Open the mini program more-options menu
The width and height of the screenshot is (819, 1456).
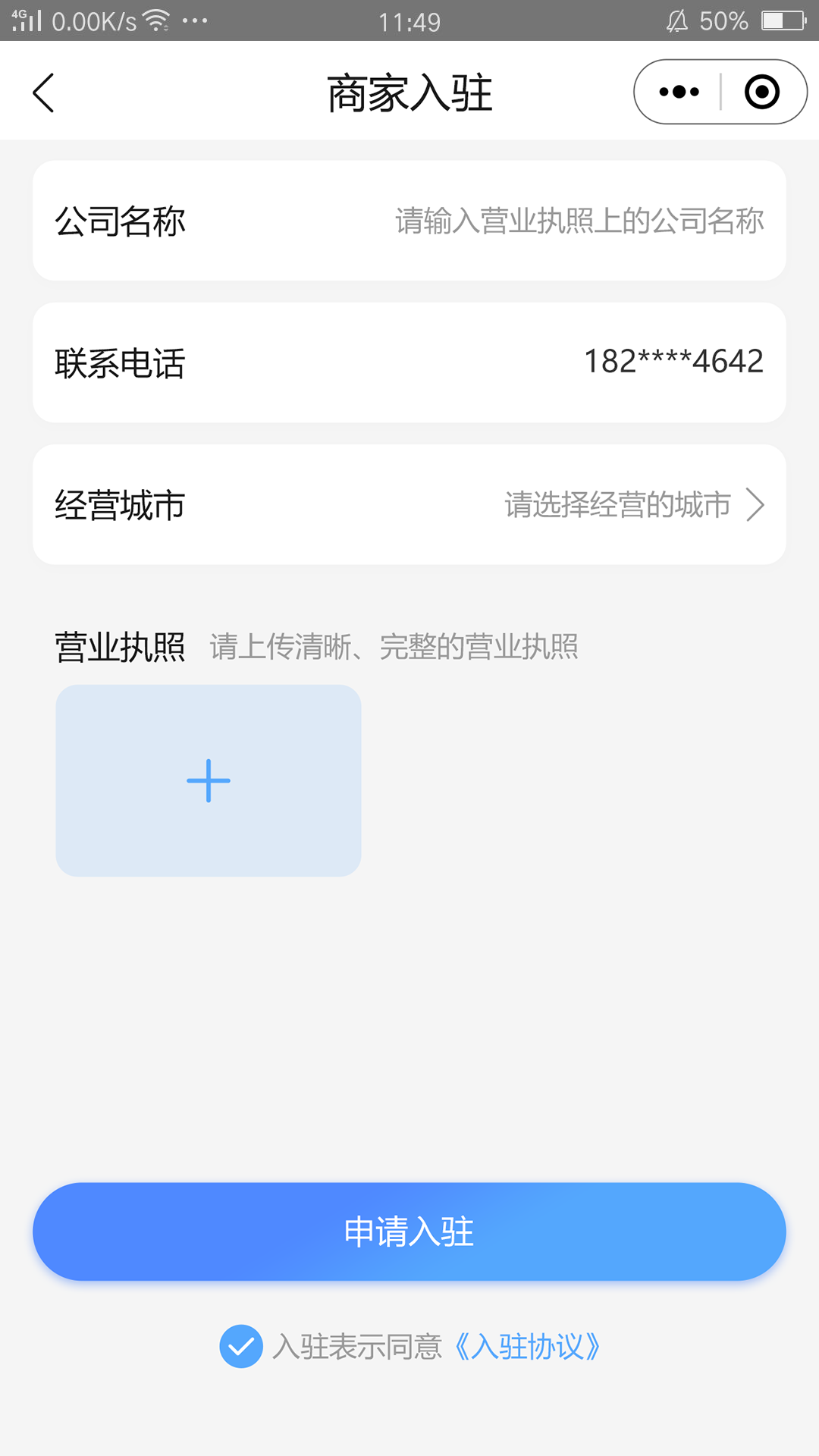(x=679, y=92)
